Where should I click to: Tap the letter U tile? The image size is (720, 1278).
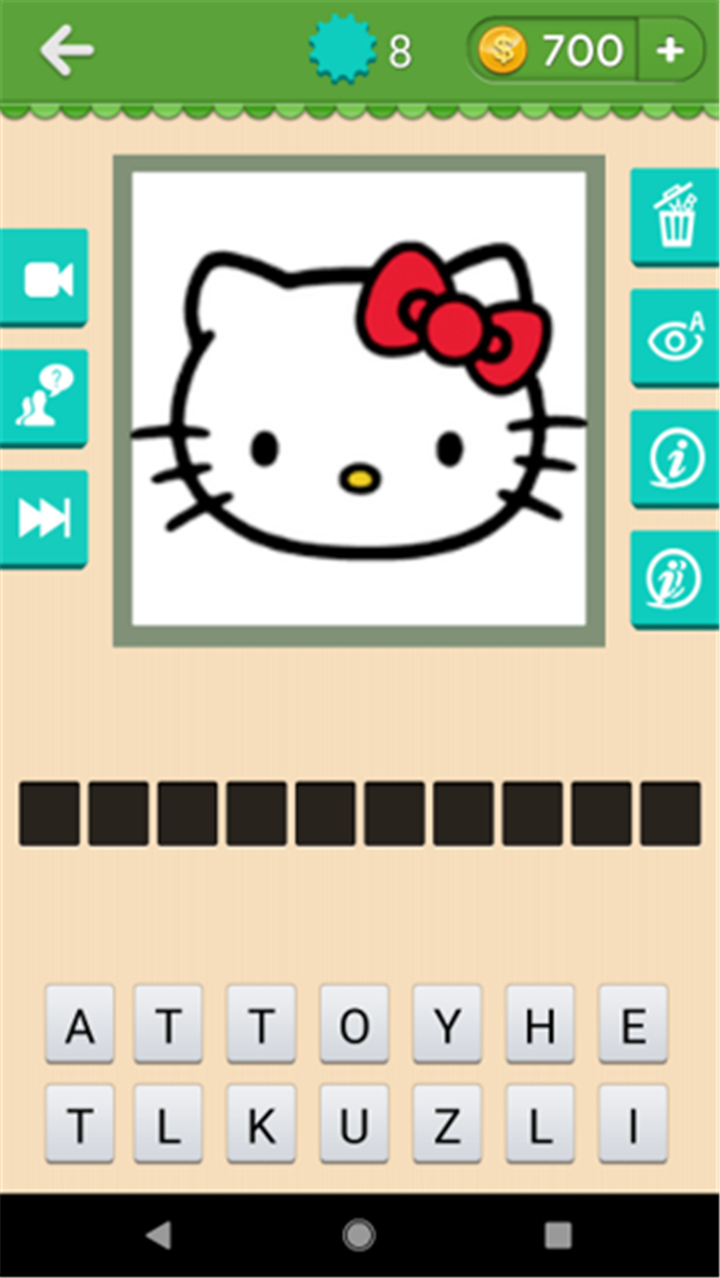354,1124
